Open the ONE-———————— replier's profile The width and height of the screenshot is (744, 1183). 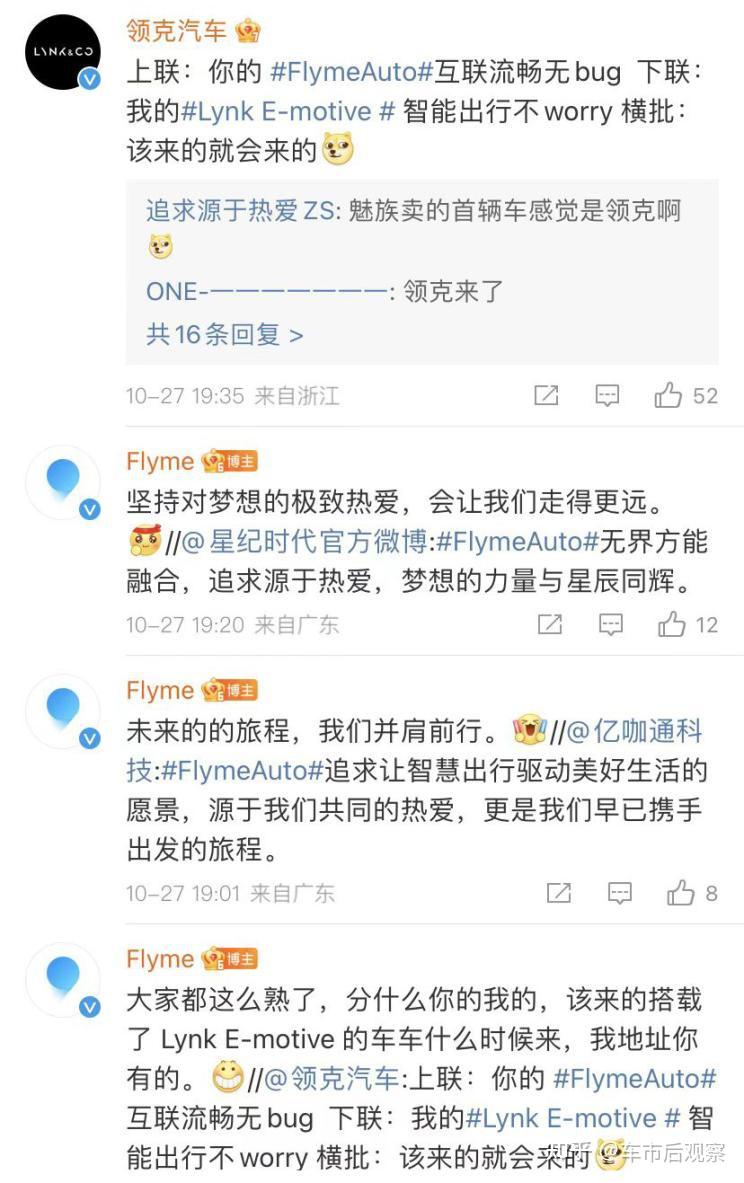(x=266, y=292)
